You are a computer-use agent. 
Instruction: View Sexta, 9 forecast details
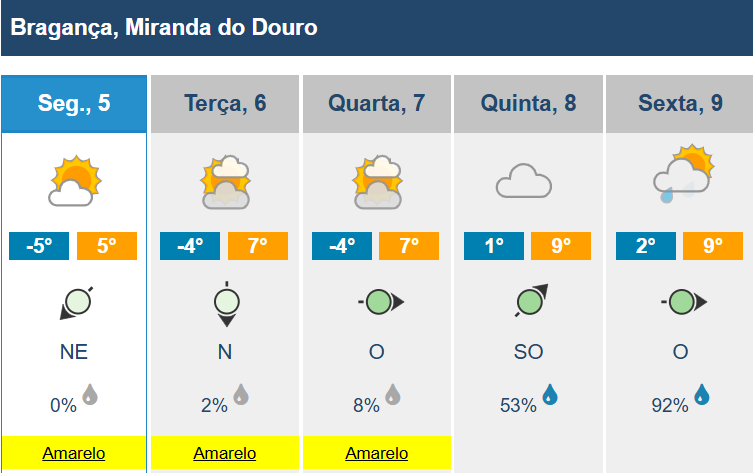tap(680, 104)
